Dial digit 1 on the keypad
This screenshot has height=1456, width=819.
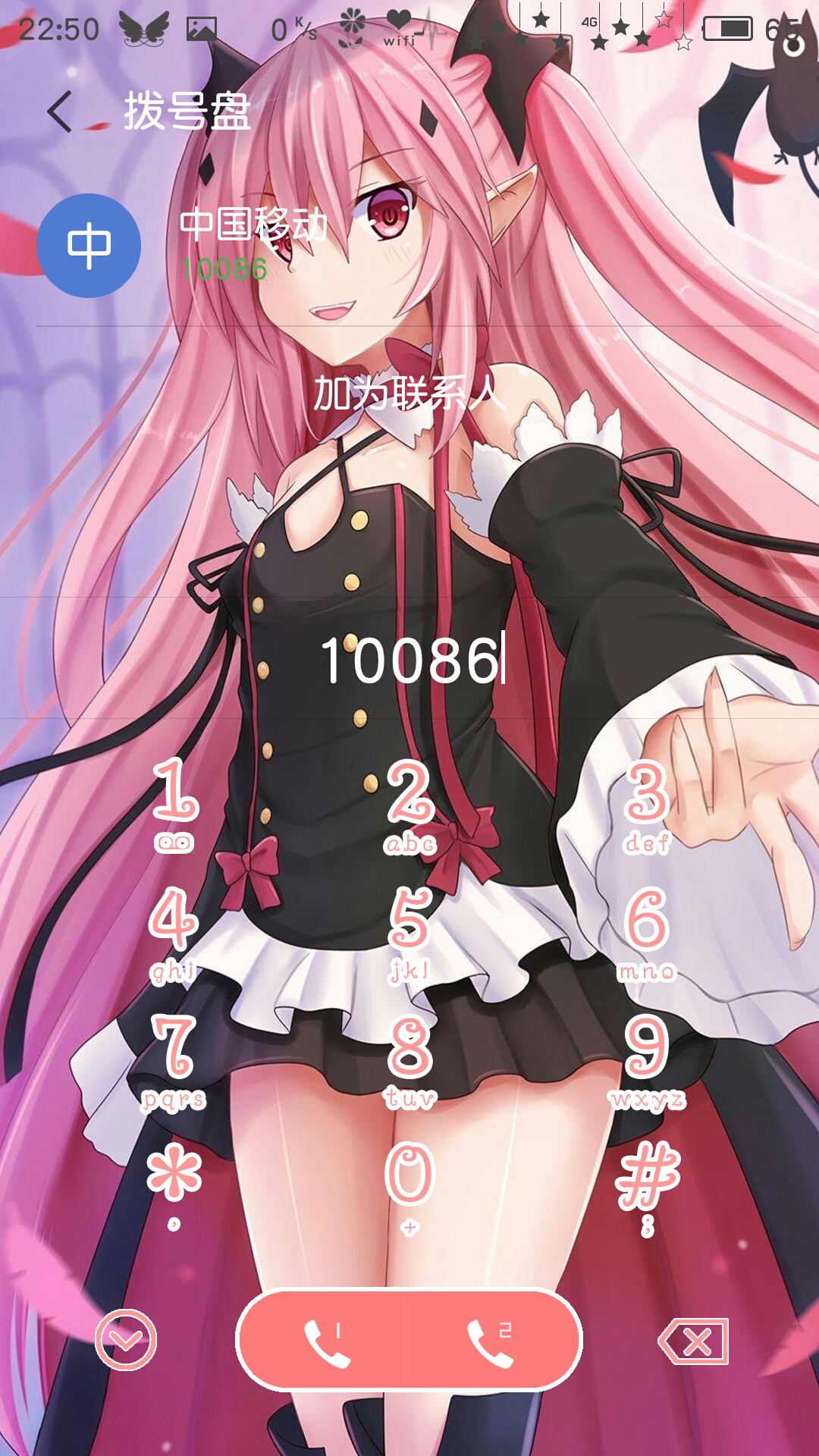coord(175,805)
